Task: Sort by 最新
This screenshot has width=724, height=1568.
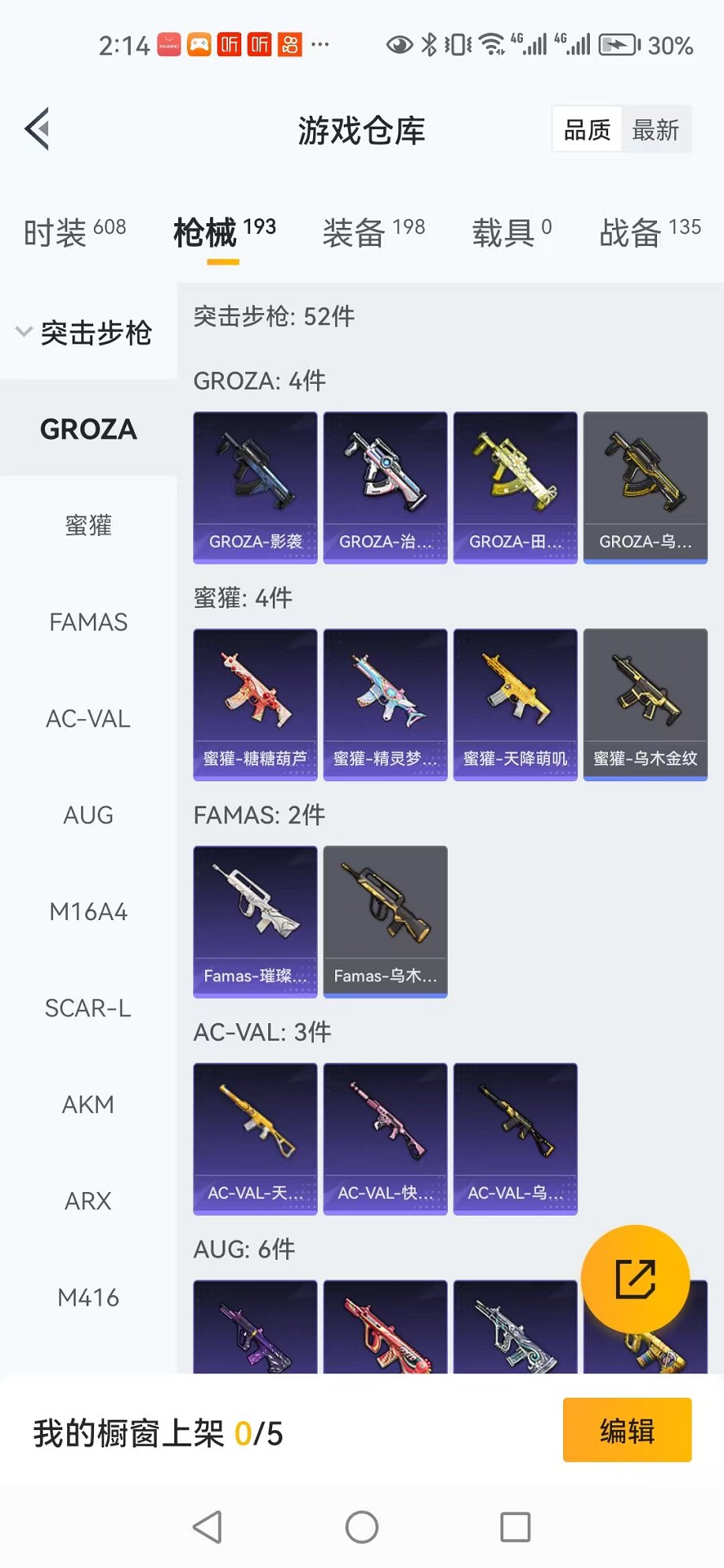Action: click(x=655, y=130)
